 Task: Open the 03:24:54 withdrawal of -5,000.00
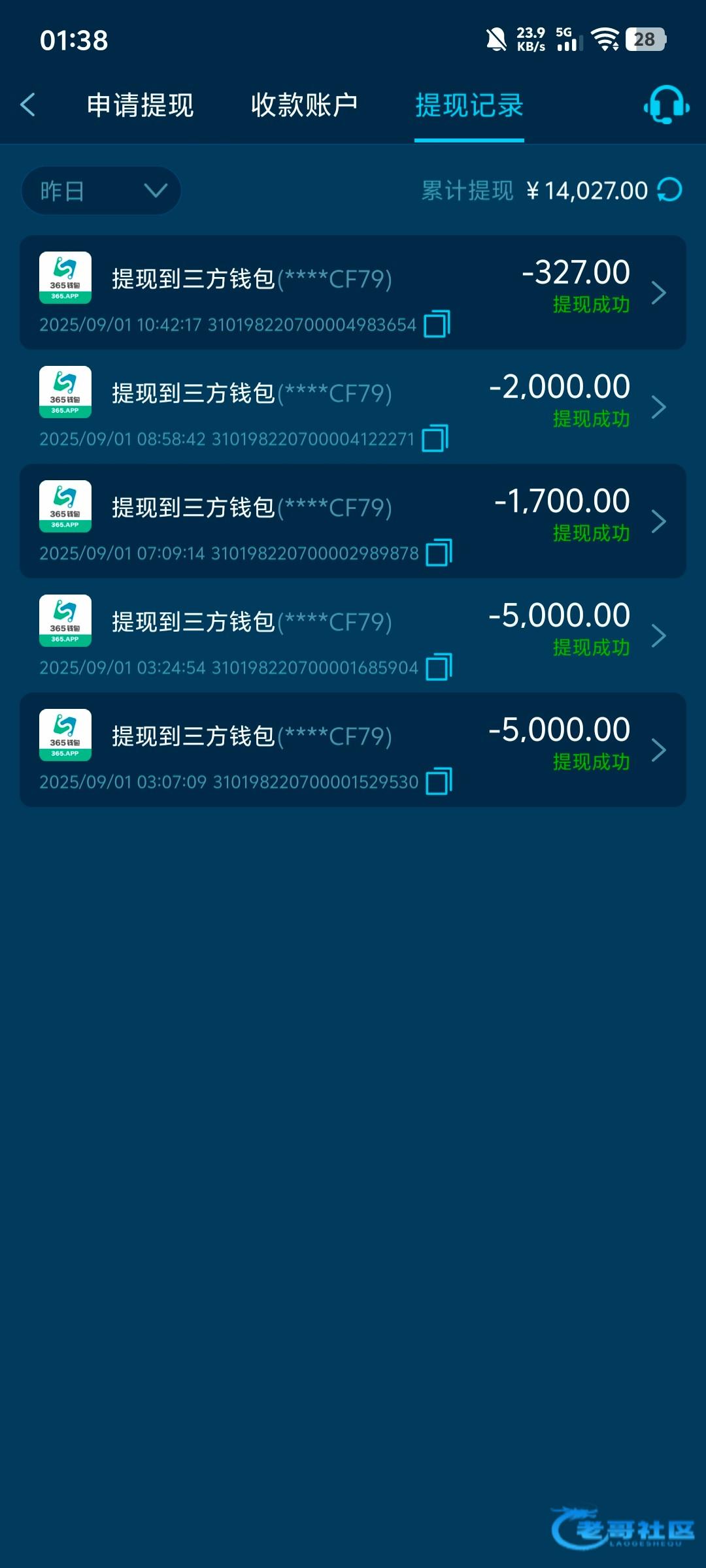(353, 635)
